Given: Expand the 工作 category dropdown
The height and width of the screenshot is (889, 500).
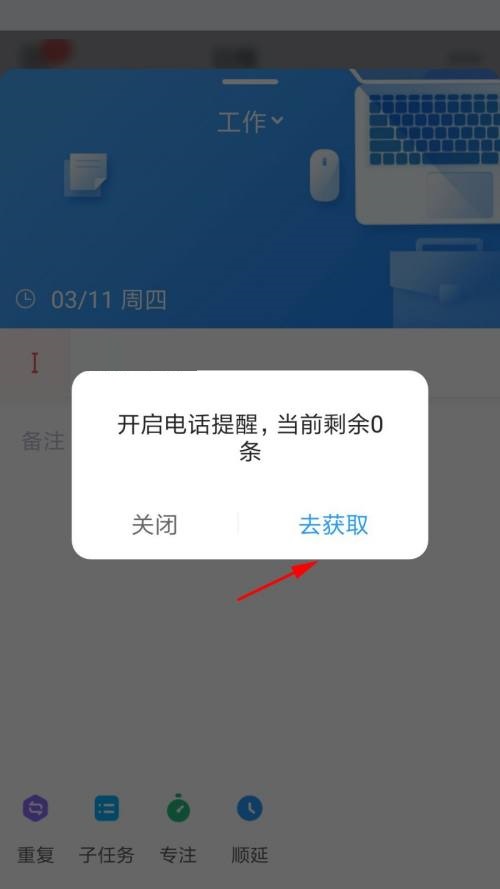Looking at the screenshot, I should [x=250, y=122].
